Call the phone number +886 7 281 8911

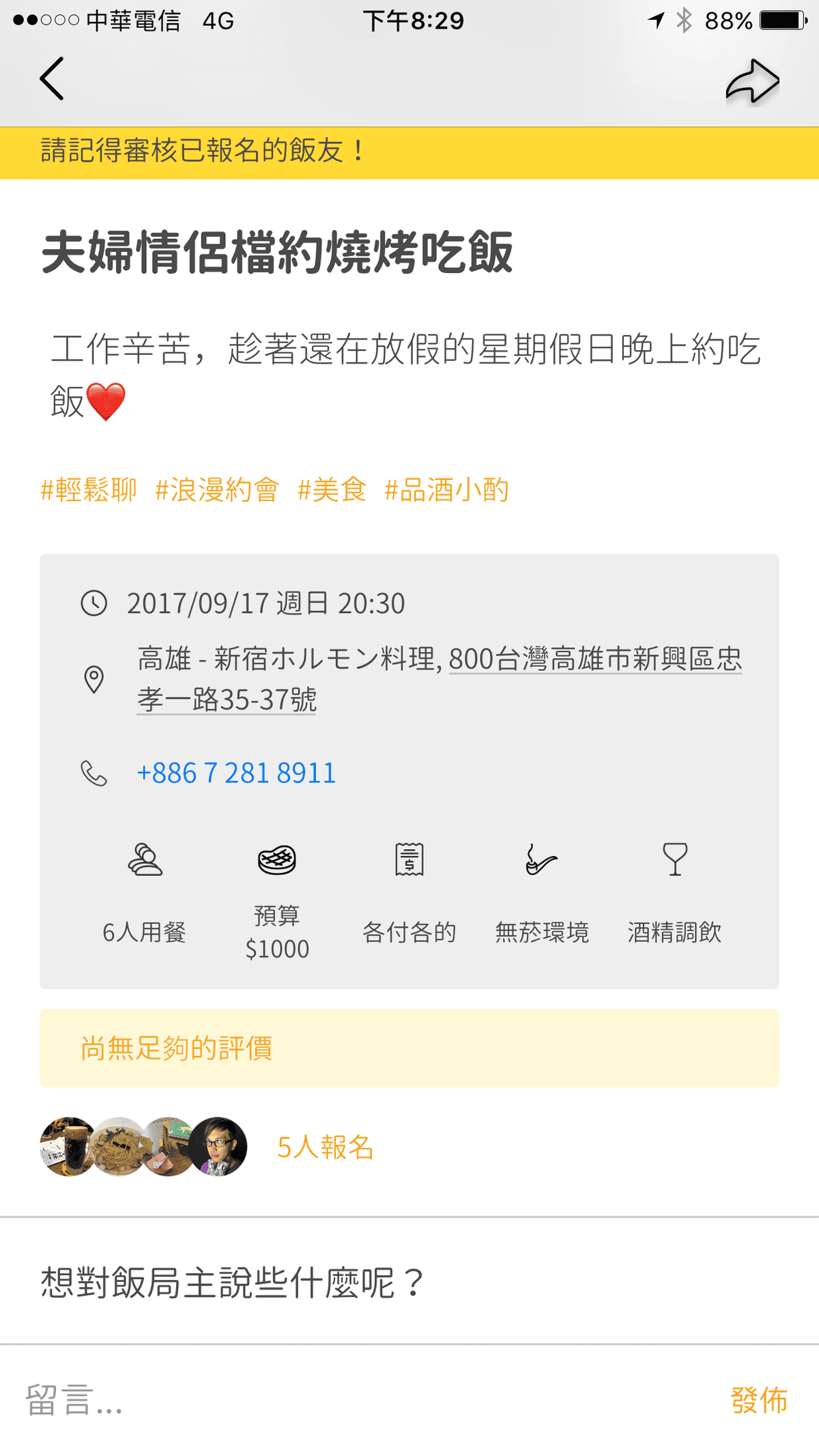(236, 773)
